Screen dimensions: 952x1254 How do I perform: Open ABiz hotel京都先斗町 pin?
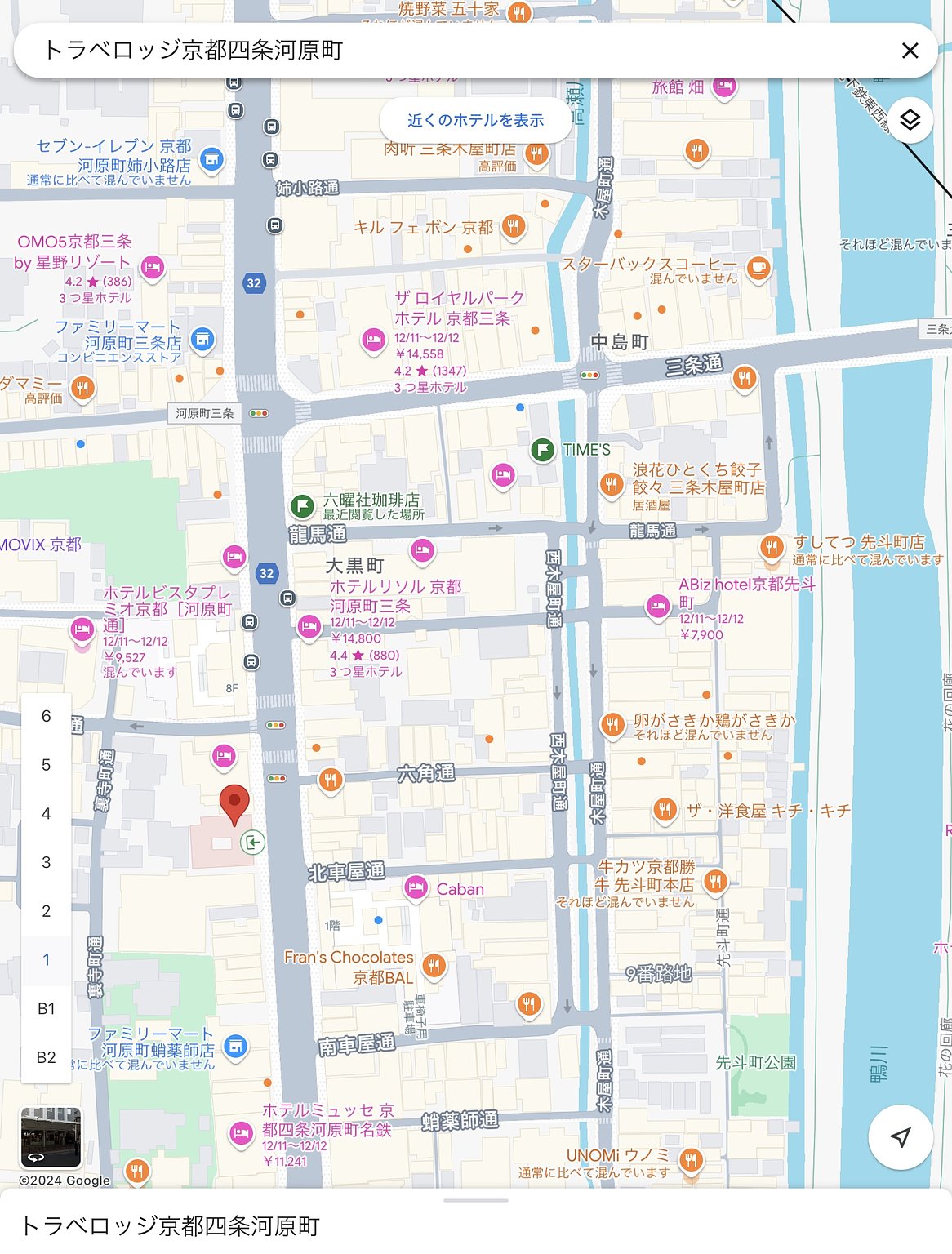coord(658,606)
